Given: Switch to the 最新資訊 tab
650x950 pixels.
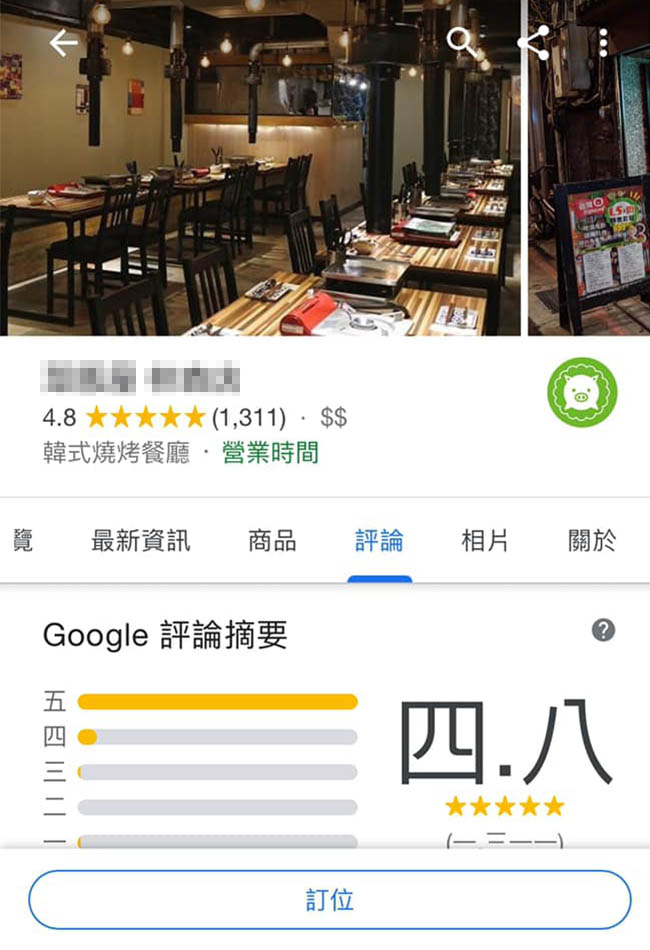Looking at the screenshot, I should click(141, 542).
